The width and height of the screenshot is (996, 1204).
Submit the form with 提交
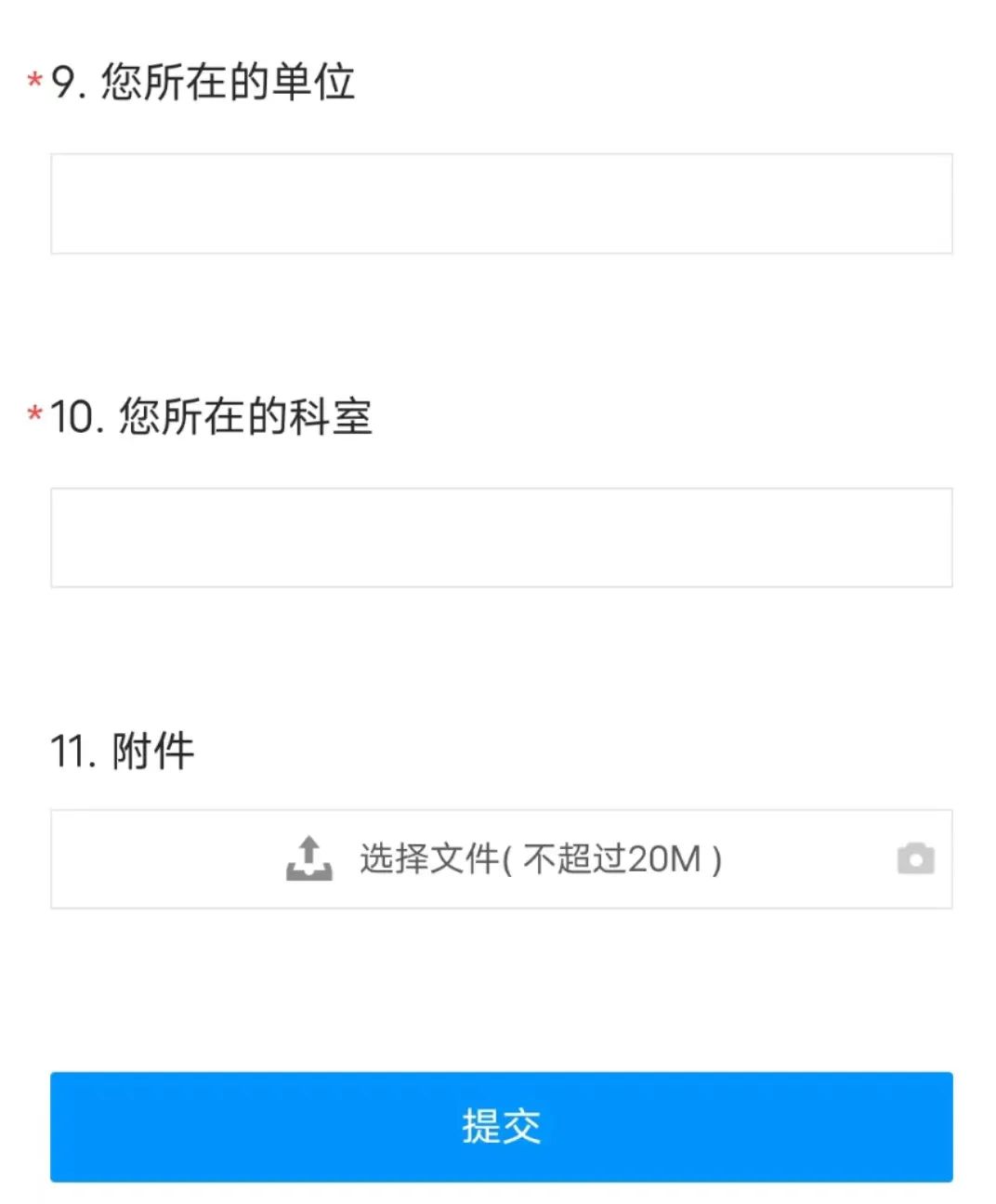click(x=501, y=1126)
